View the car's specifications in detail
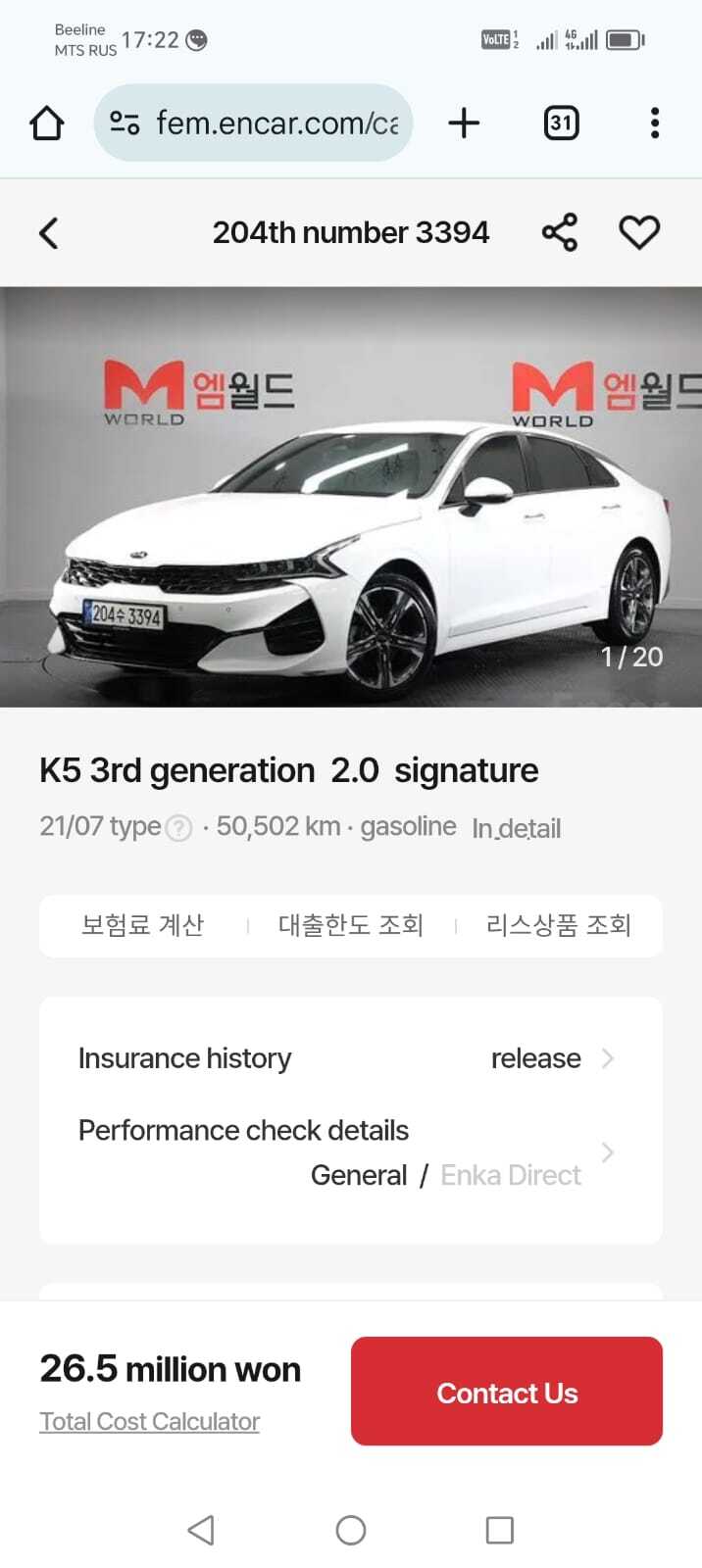This screenshot has height=1568, width=702. click(516, 829)
